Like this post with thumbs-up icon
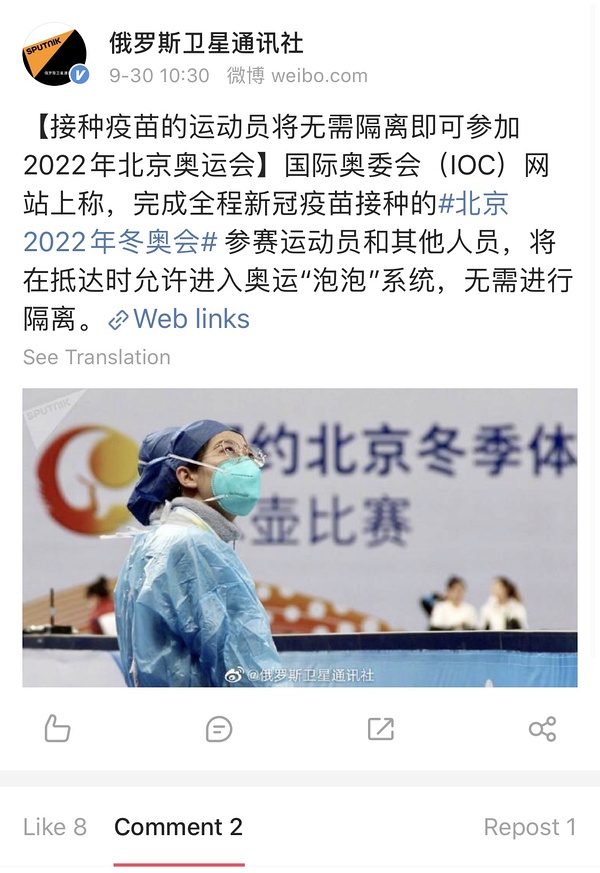This screenshot has height=873, width=600. click(x=57, y=729)
